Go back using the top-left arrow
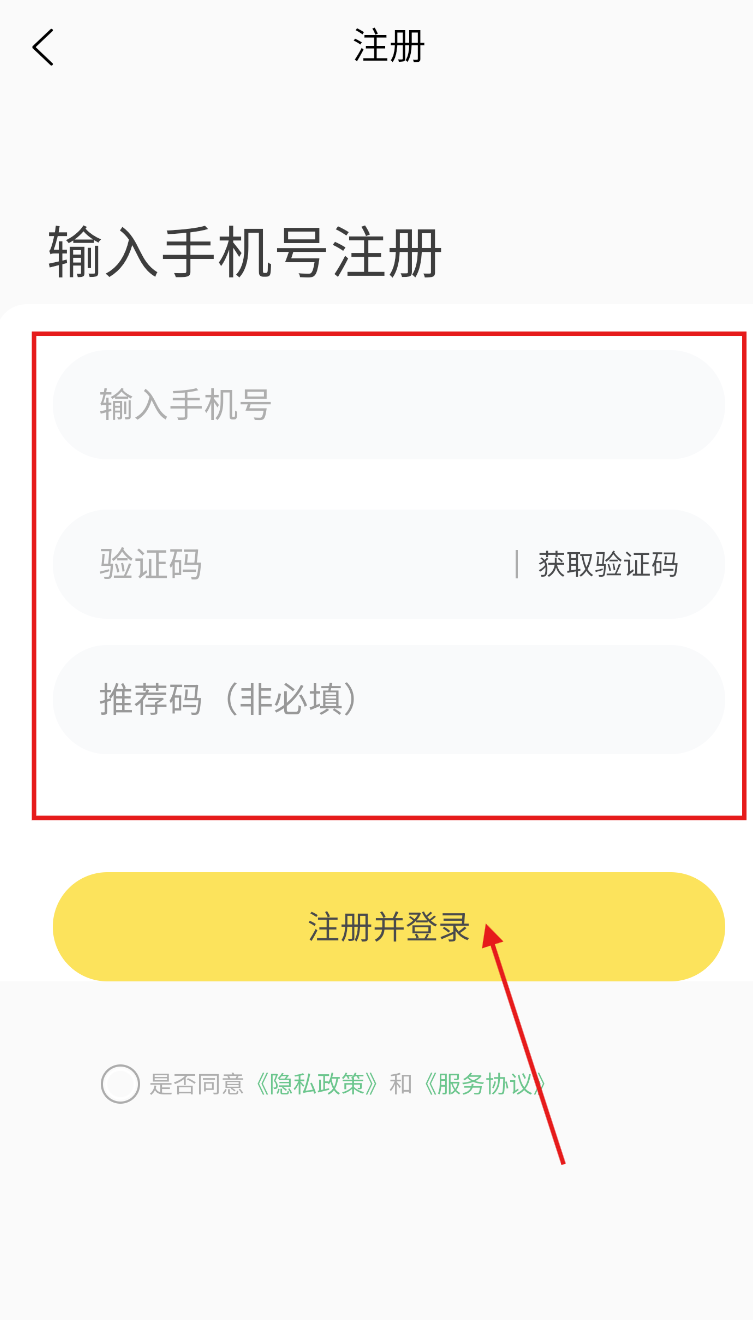 pyautogui.click(x=42, y=48)
